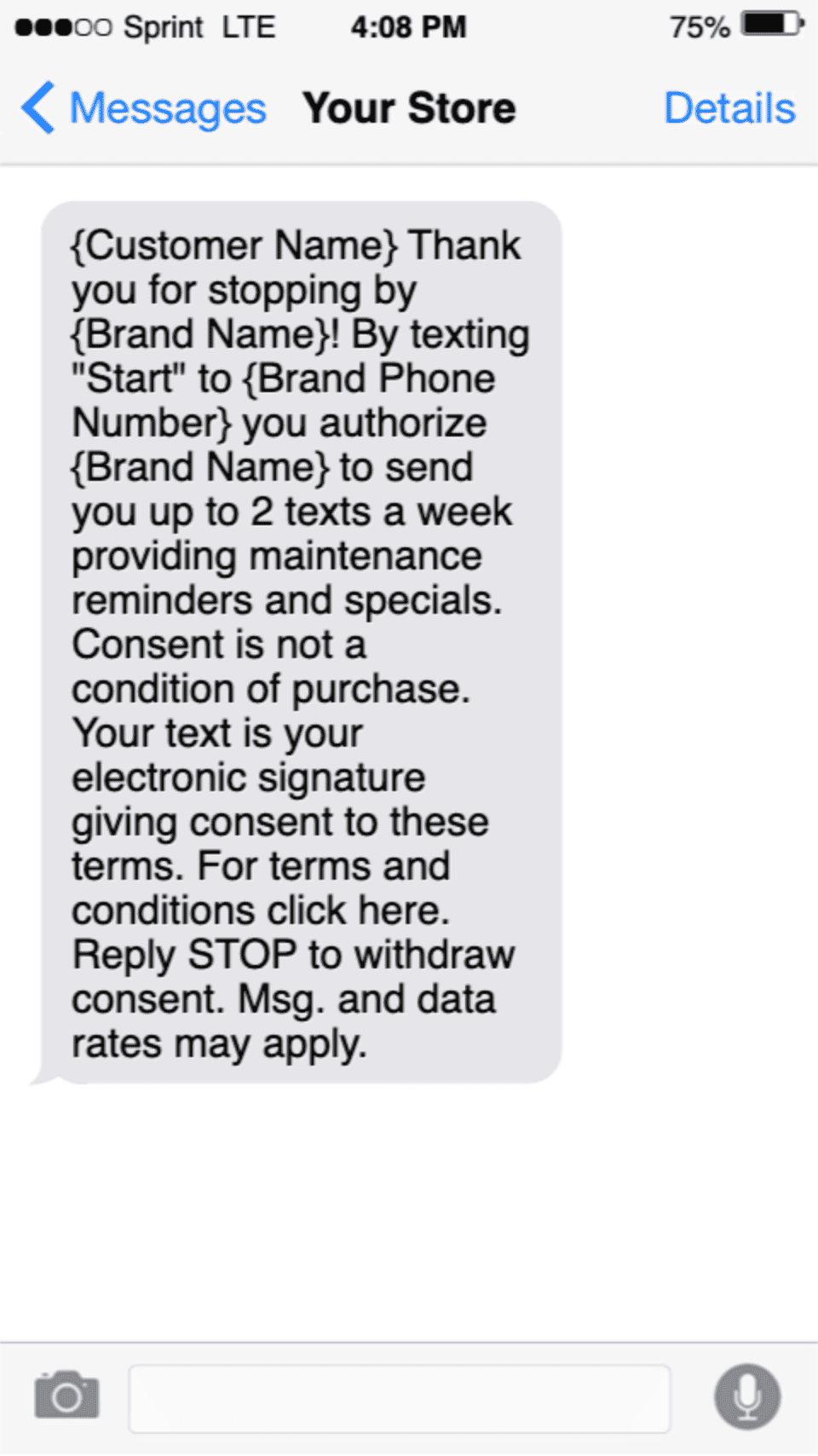
Task: Tap the battery indicator in the status bar
Action: coord(771,26)
